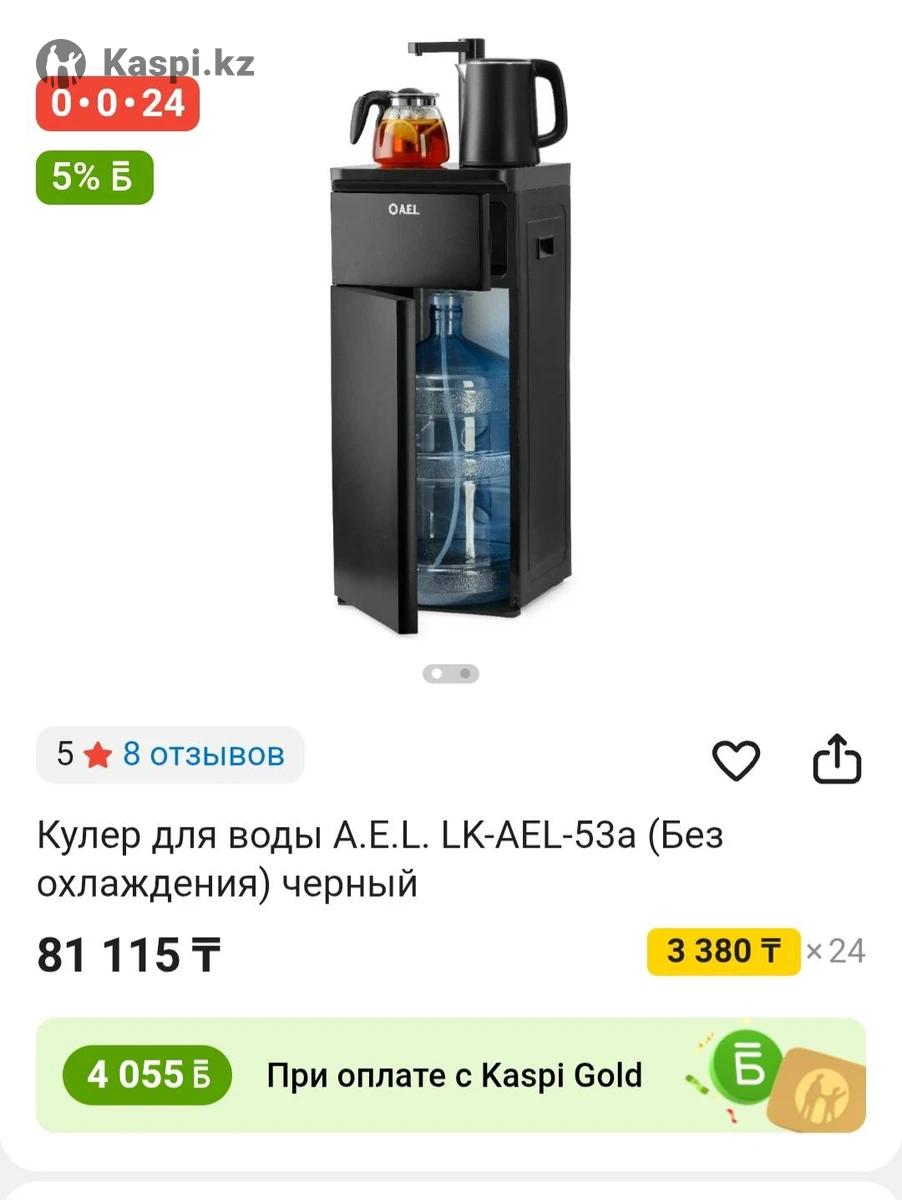Open the Kaspi Gold bonus banner
Screen dimensions: 902x1200
[x=451, y=1076]
